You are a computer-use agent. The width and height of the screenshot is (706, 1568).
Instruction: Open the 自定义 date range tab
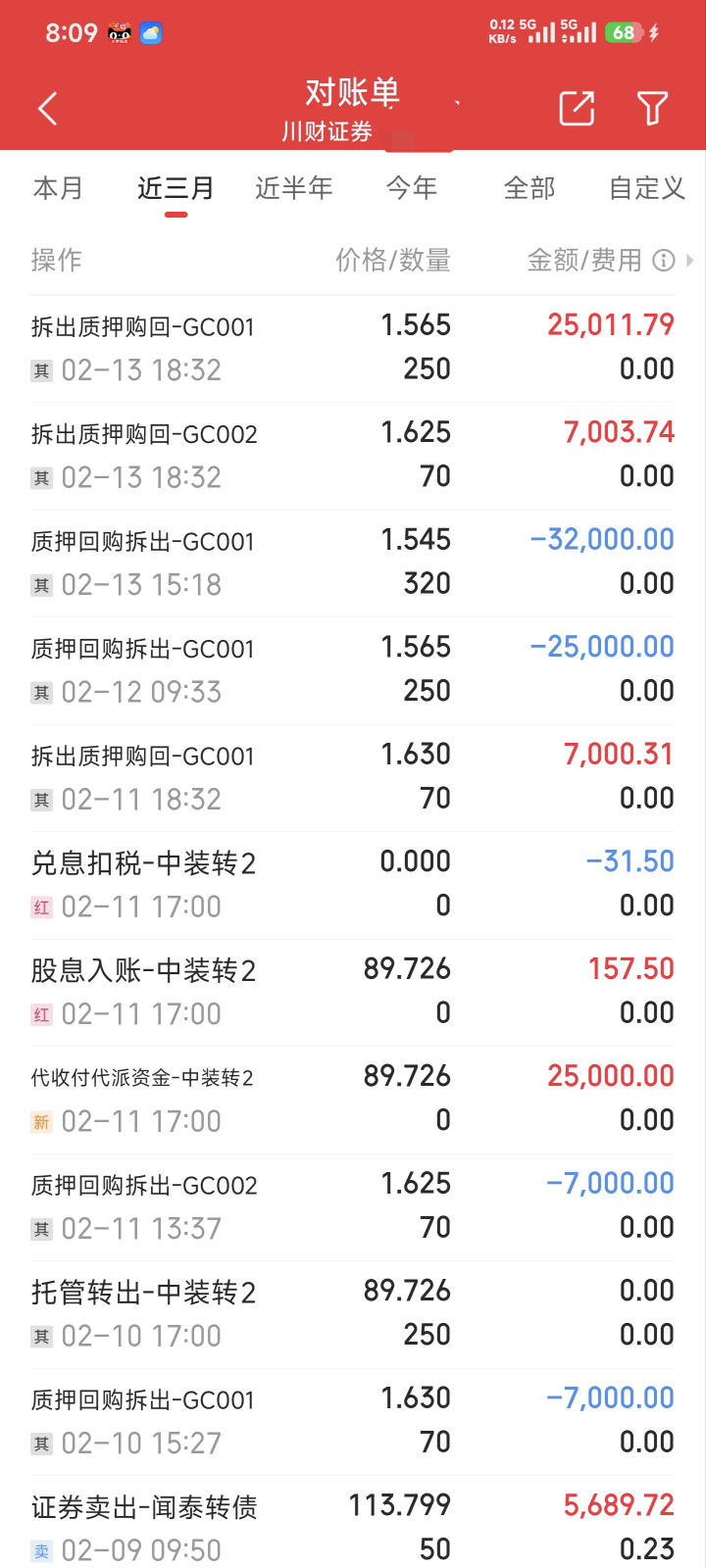pyautogui.click(x=646, y=188)
